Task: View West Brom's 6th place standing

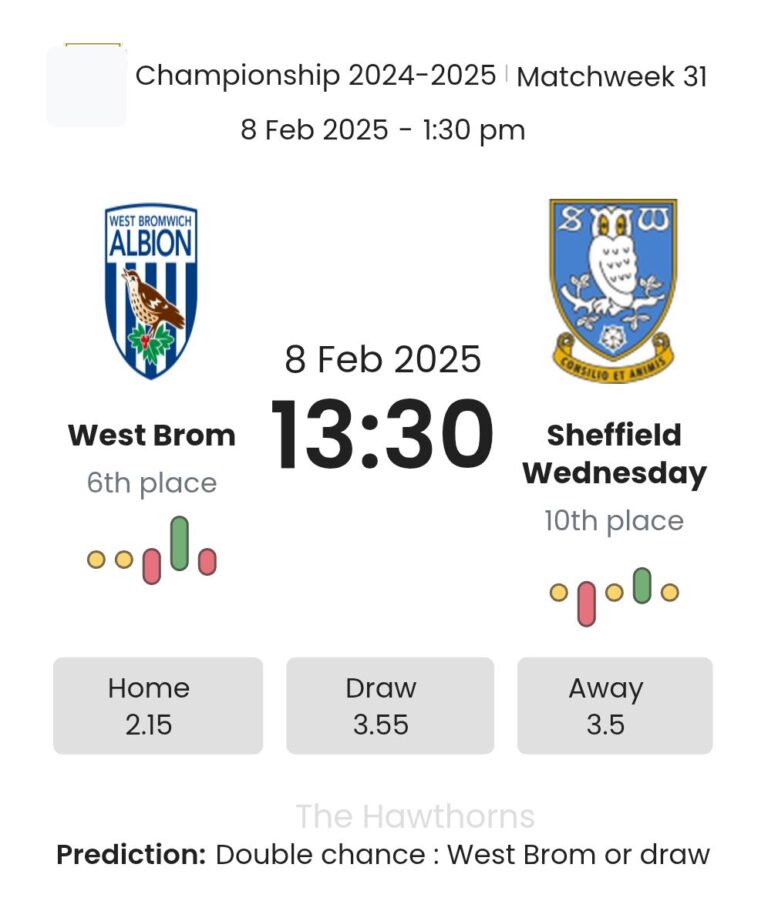Action: pyautogui.click(x=151, y=483)
